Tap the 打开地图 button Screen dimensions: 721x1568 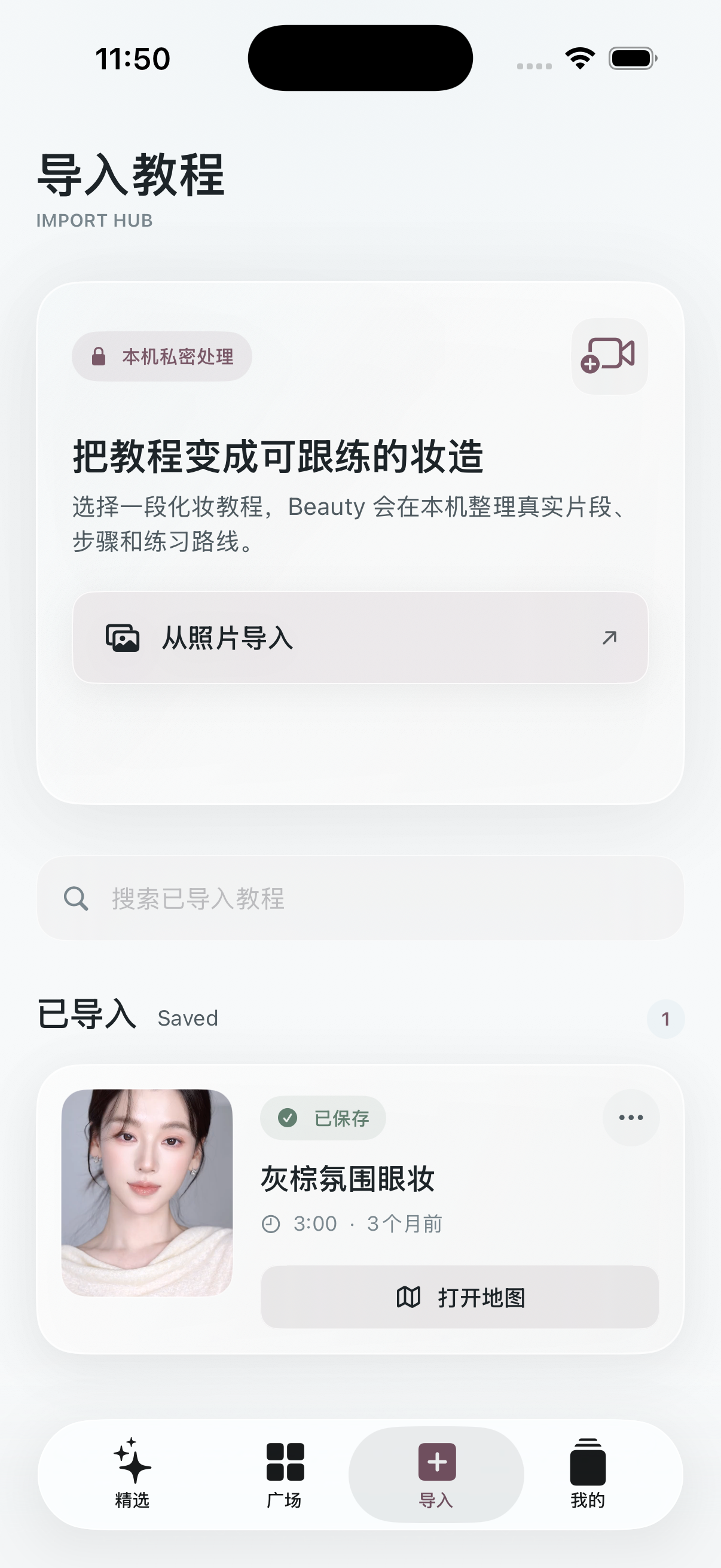460,1297
